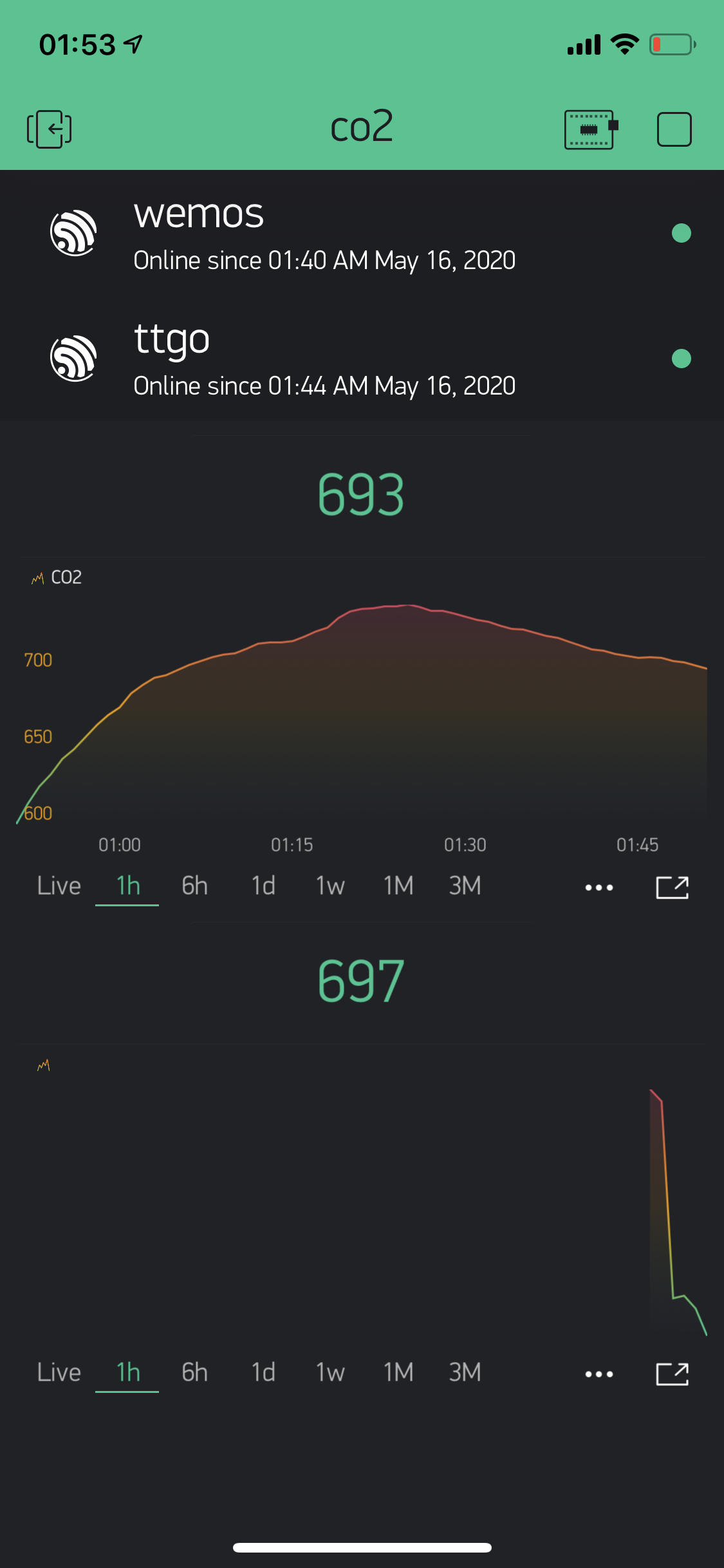Open the wemos device row
Viewport: 724px width, 1568px height.
[x=362, y=233]
